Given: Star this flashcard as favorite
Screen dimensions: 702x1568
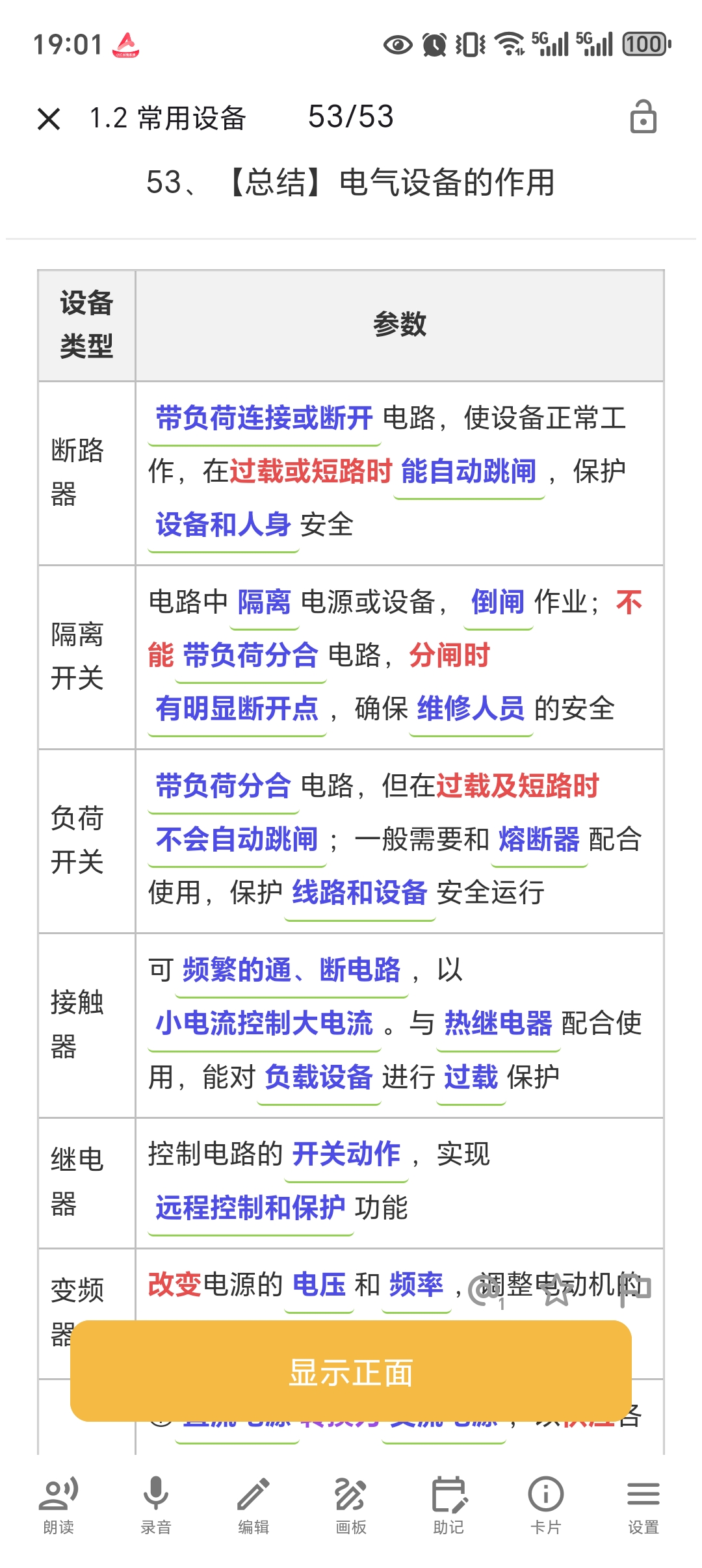Looking at the screenshot, I should point(556,1290).
